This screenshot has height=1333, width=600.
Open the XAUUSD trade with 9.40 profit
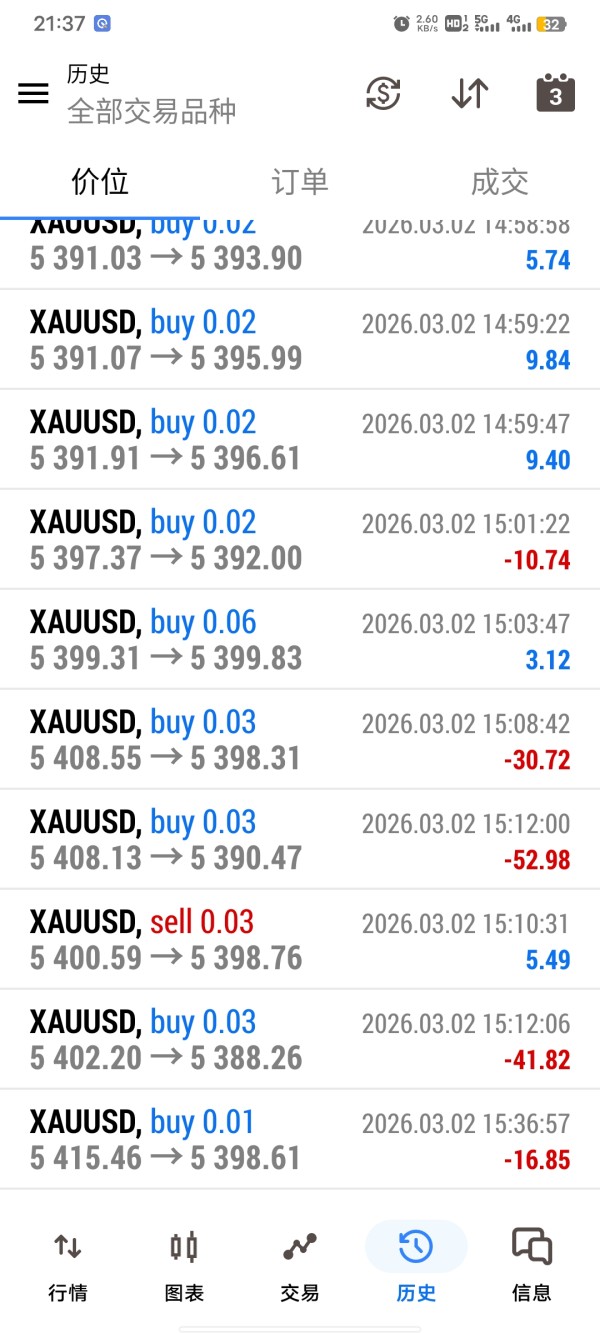coord(300,440)
